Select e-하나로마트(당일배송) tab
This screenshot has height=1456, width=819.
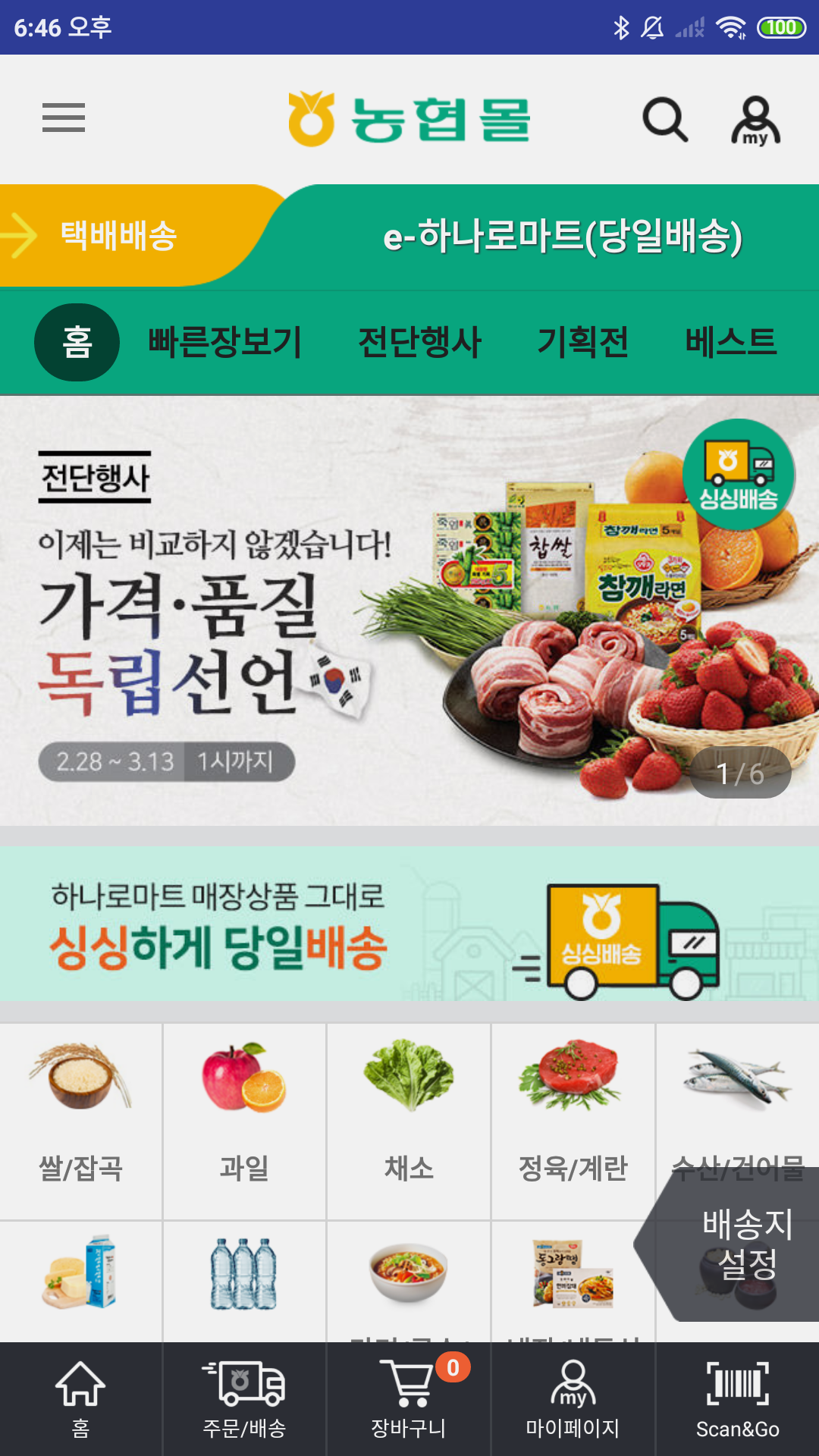click(x=562, y=237)
